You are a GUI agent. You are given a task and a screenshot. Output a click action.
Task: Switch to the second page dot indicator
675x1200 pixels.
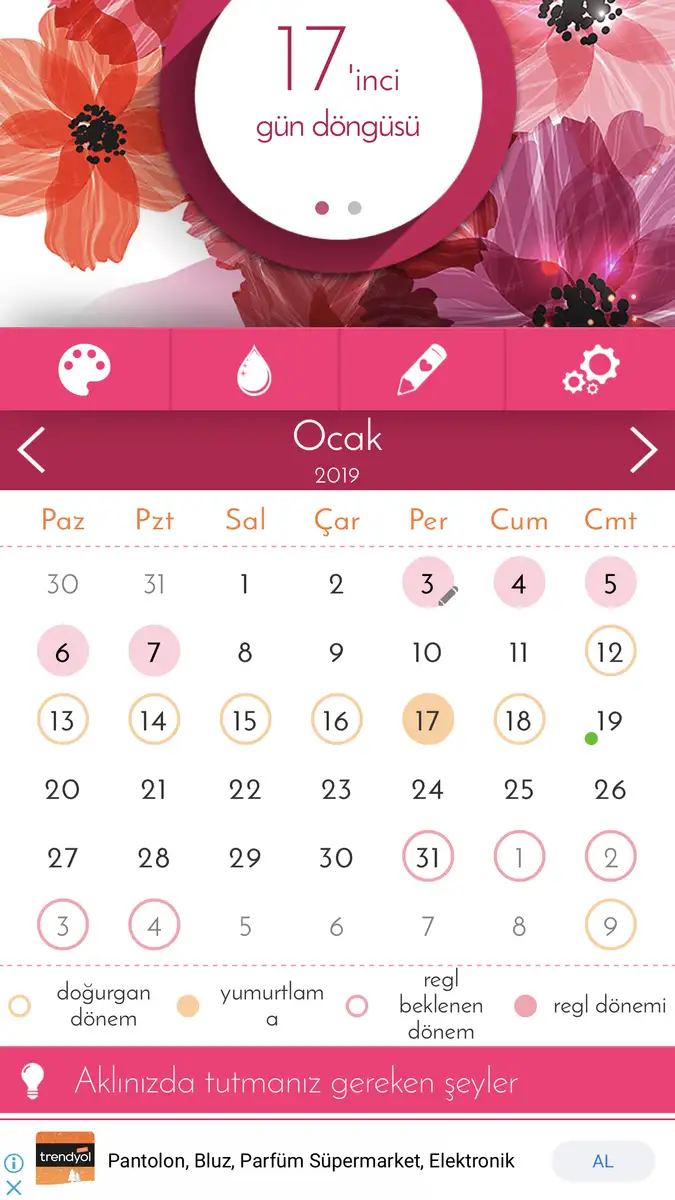click(x=354, y=208)
